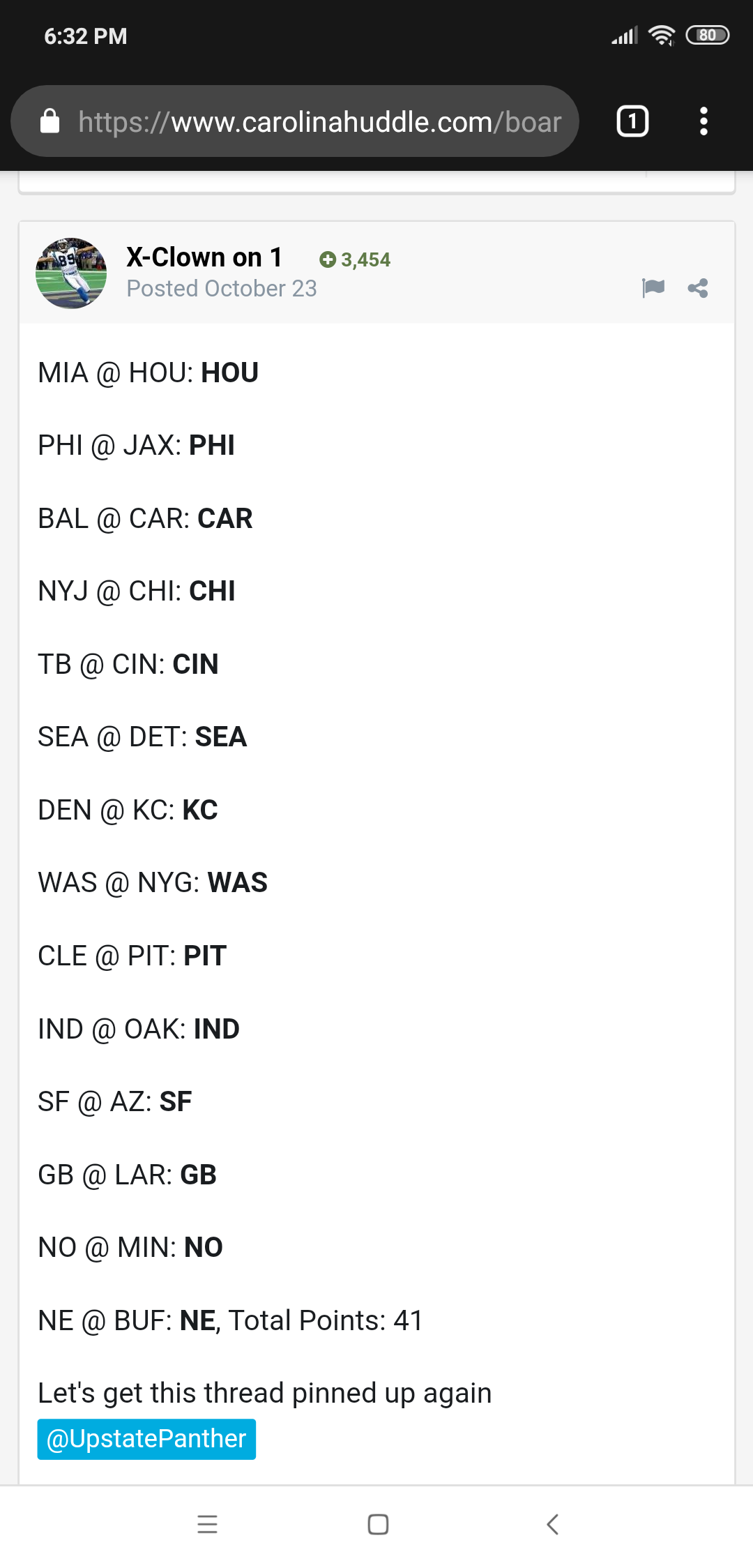Open X-Clown on 1 username link
The height and width of the screenshot is (1568, 753).
tap(204, 257)
